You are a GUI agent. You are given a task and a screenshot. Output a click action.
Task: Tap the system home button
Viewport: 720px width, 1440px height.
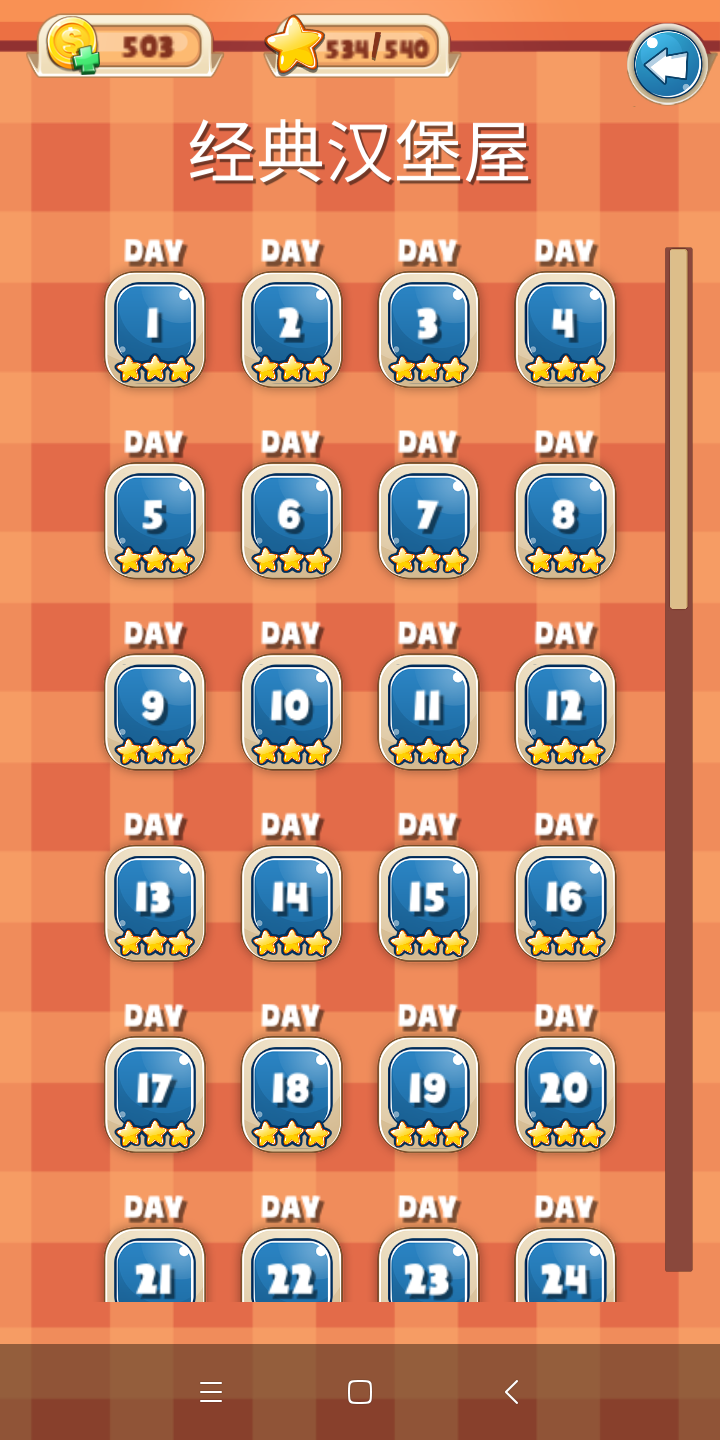[360, 1392]
